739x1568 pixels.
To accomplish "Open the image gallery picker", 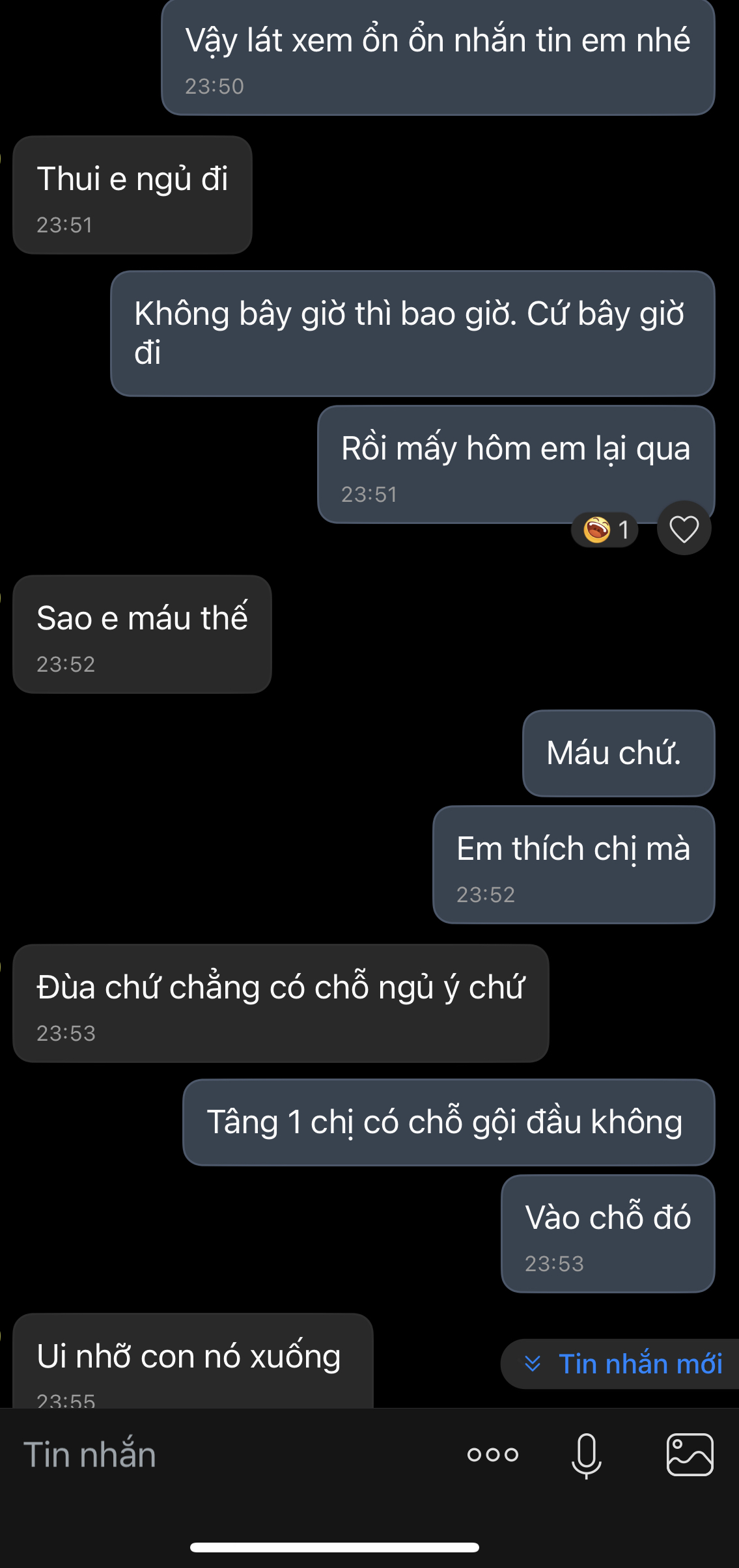I will click(x=690, y=1455).
